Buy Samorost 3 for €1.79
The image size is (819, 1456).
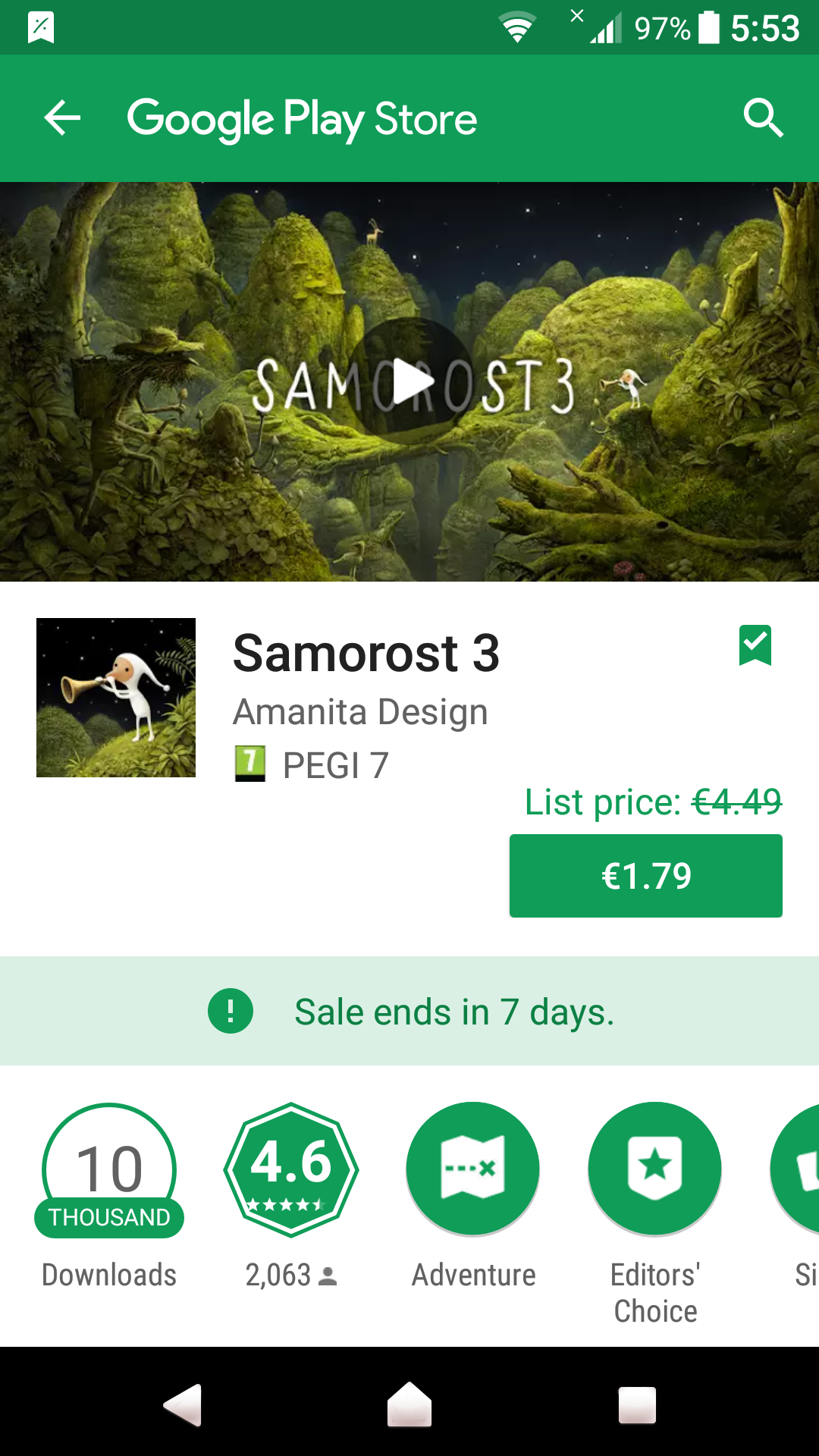pyautogui.click(x=646, y=876)
